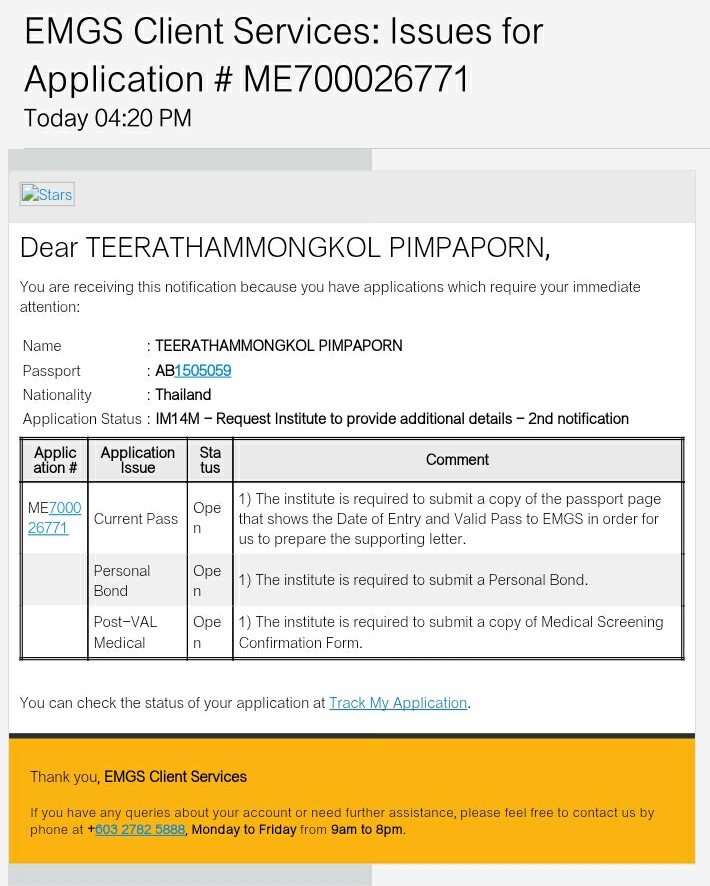Tap the broken Stars image placeholder
Image resolution: width=710 pixels, height=886 pixels.
pyautogui.click(x=47, y=194)
